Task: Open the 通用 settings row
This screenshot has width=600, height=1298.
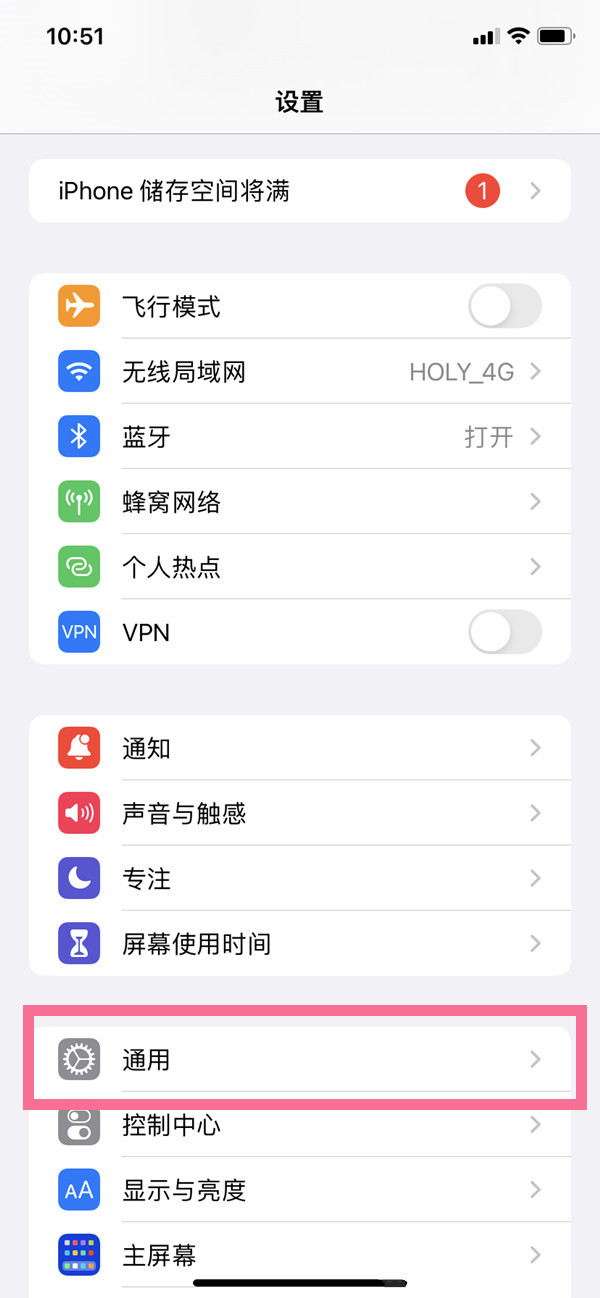Action: pos(300,1059)
